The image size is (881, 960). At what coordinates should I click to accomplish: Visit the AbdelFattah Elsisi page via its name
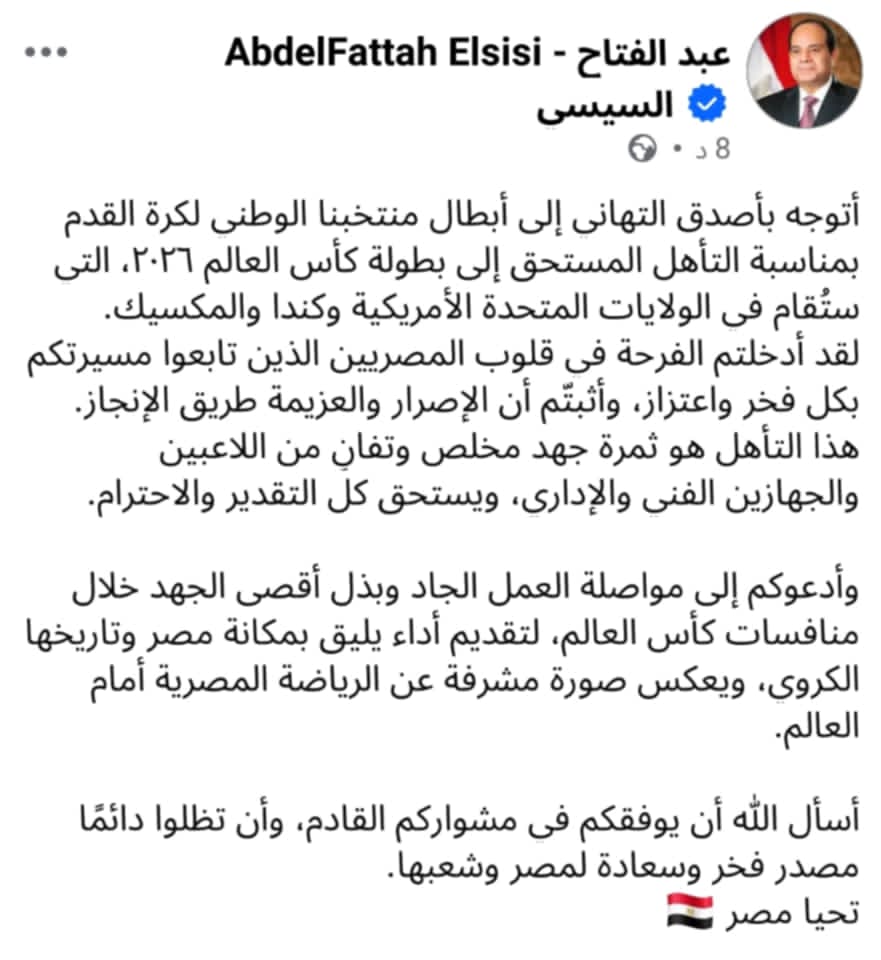(x=489, y=56)
